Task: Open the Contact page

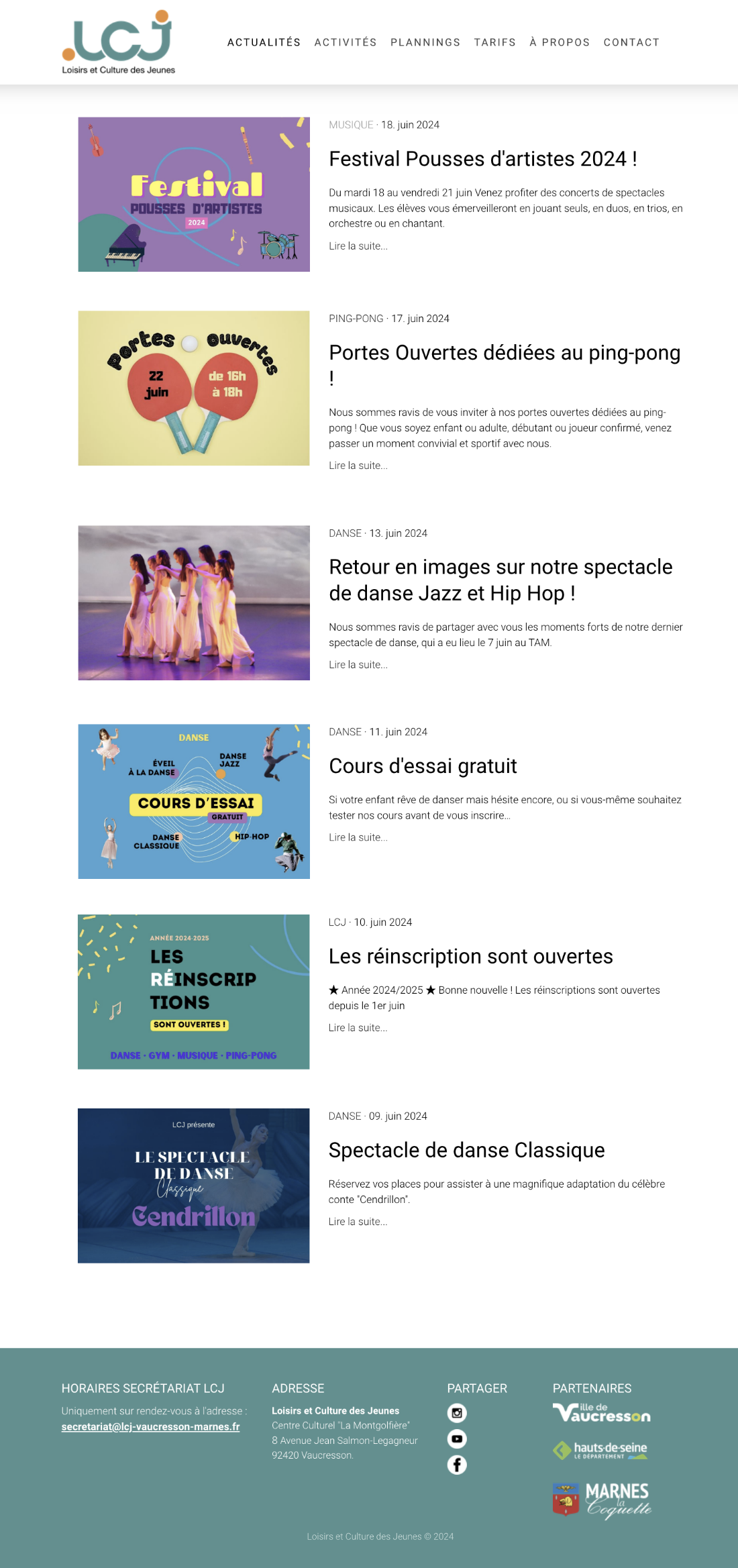Action: tap(631, 42)
